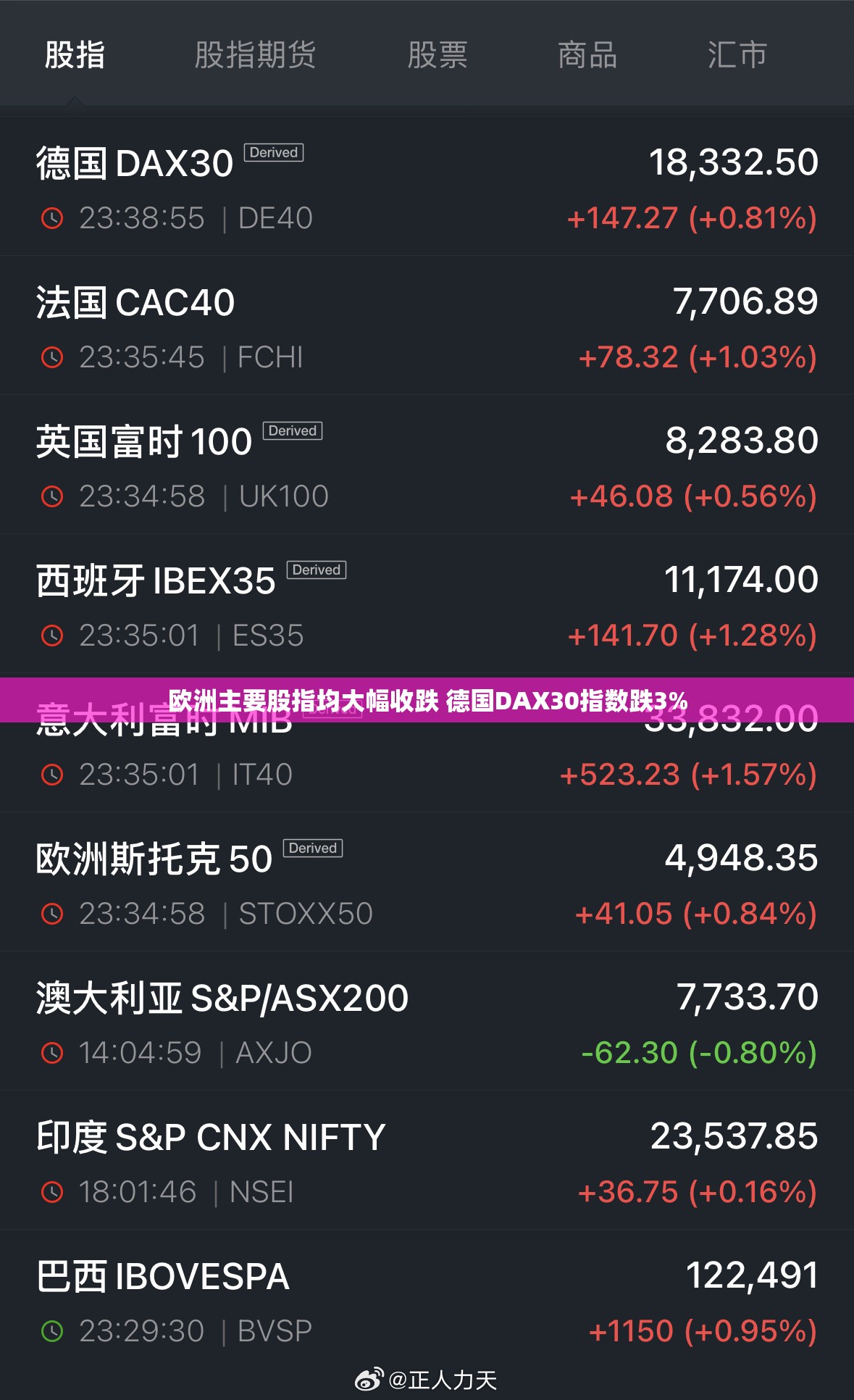Switch to the 股指期货 tab
854x1400 pixels.
(255, 55)
